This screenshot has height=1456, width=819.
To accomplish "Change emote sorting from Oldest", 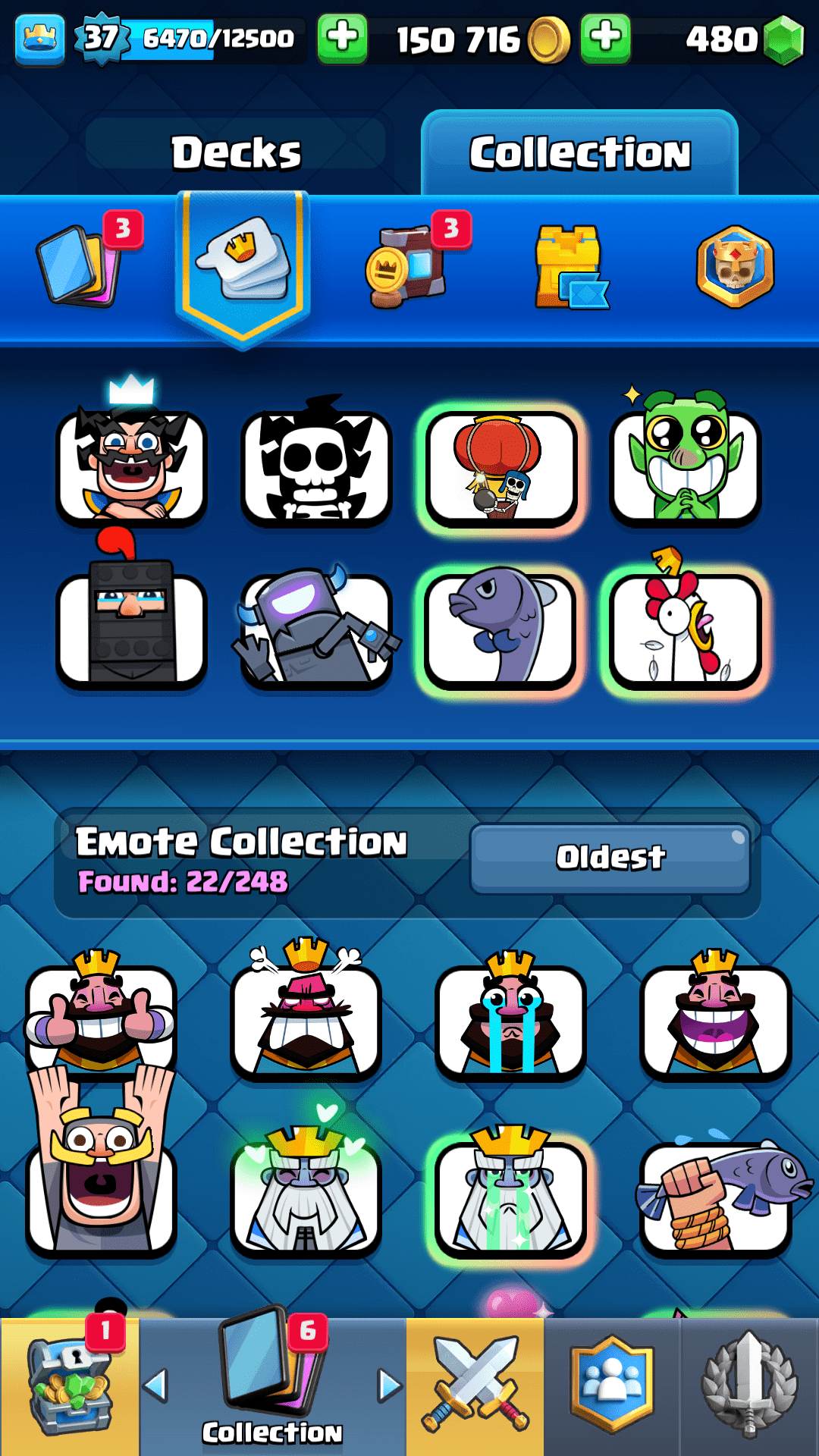I will pos(610,858).
